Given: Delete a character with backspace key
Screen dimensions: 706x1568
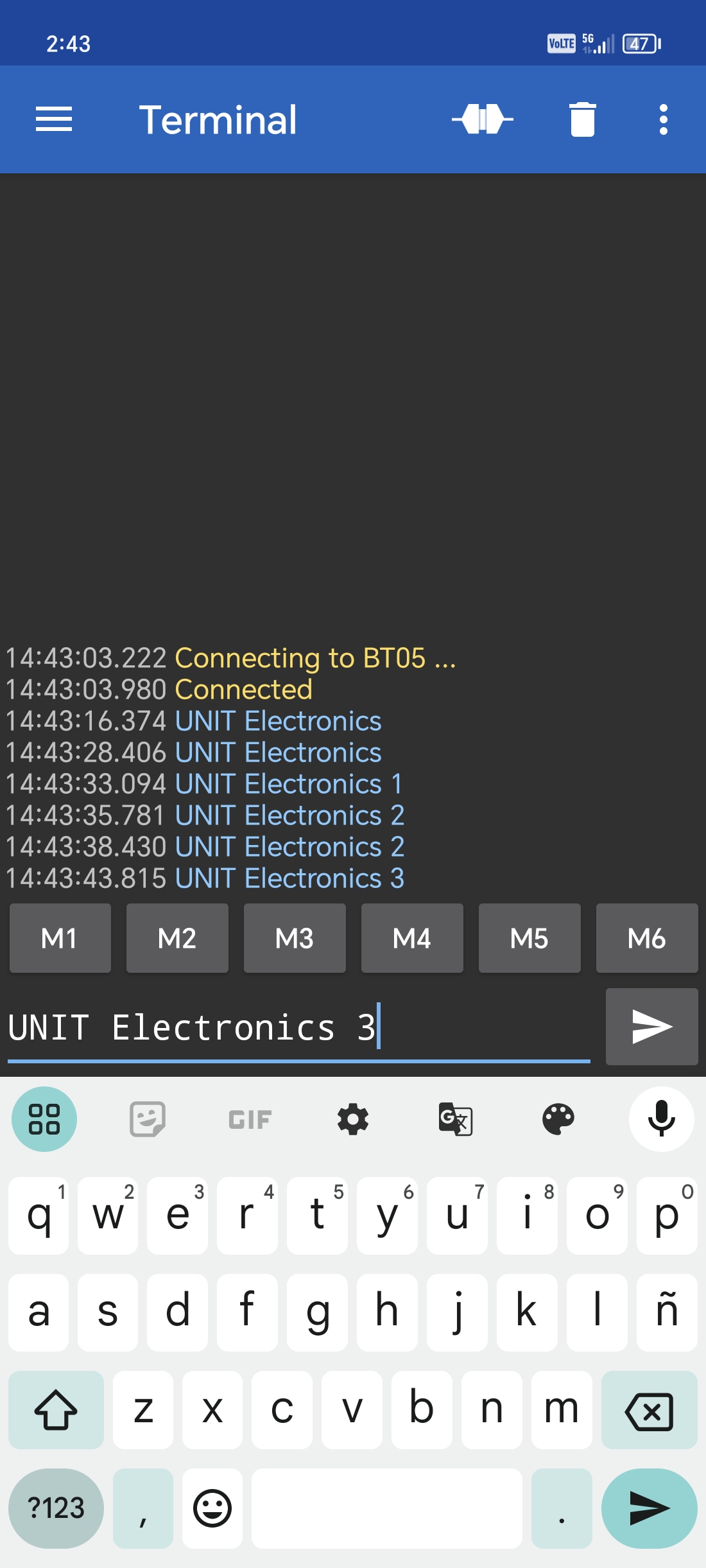Looking at the screenshot, I should [649, 1410].
